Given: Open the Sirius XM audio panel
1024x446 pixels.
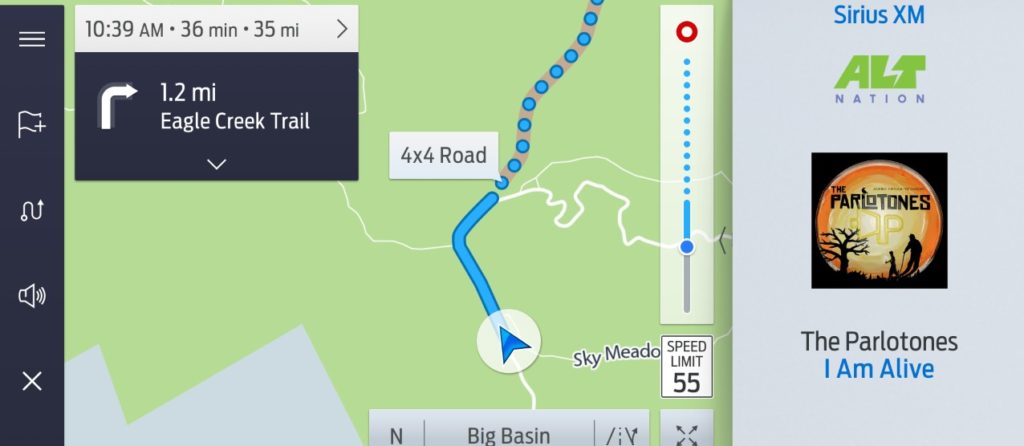Looking at the screenshot, I should coord(879,16).
